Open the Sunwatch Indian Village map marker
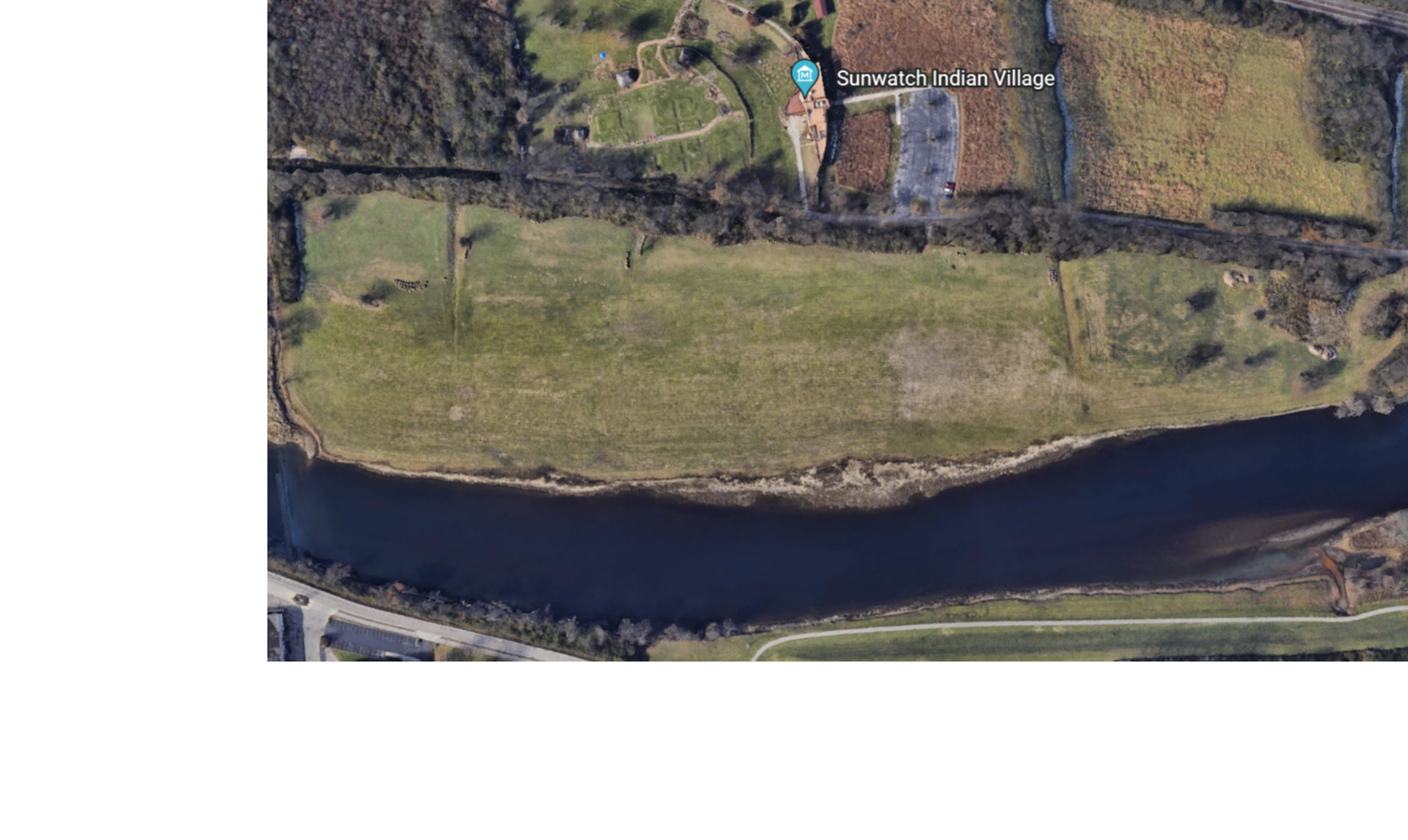This screenshot has height=840, width=1408. [804, 76]
